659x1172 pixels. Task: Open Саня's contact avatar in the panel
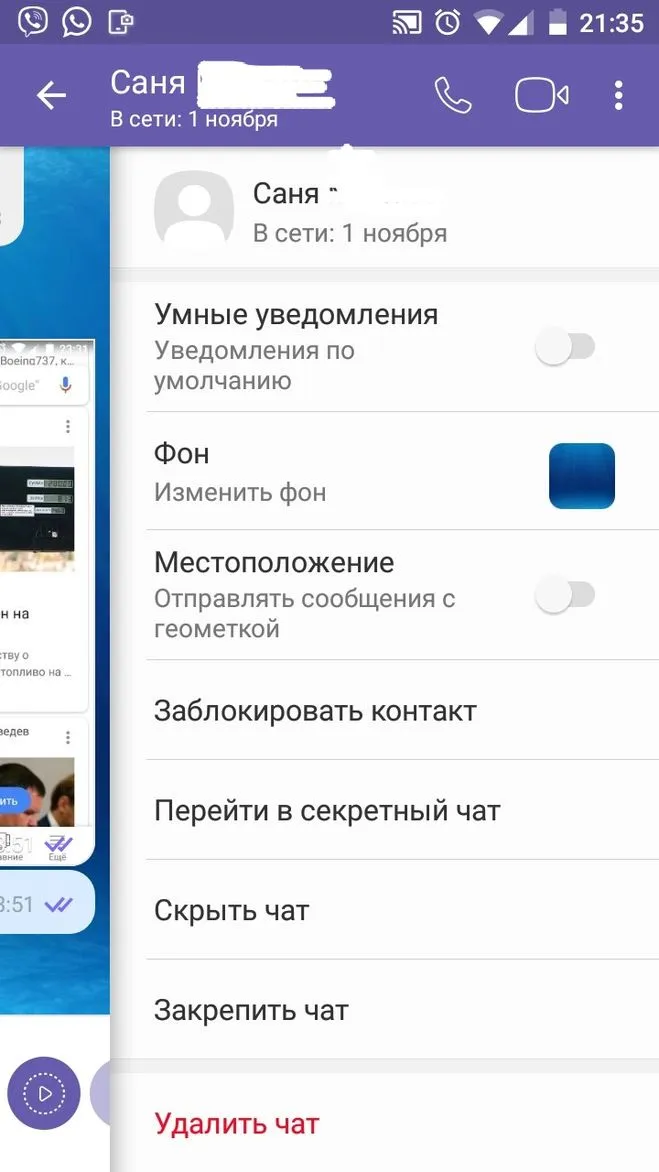click(x=194, y=211)
